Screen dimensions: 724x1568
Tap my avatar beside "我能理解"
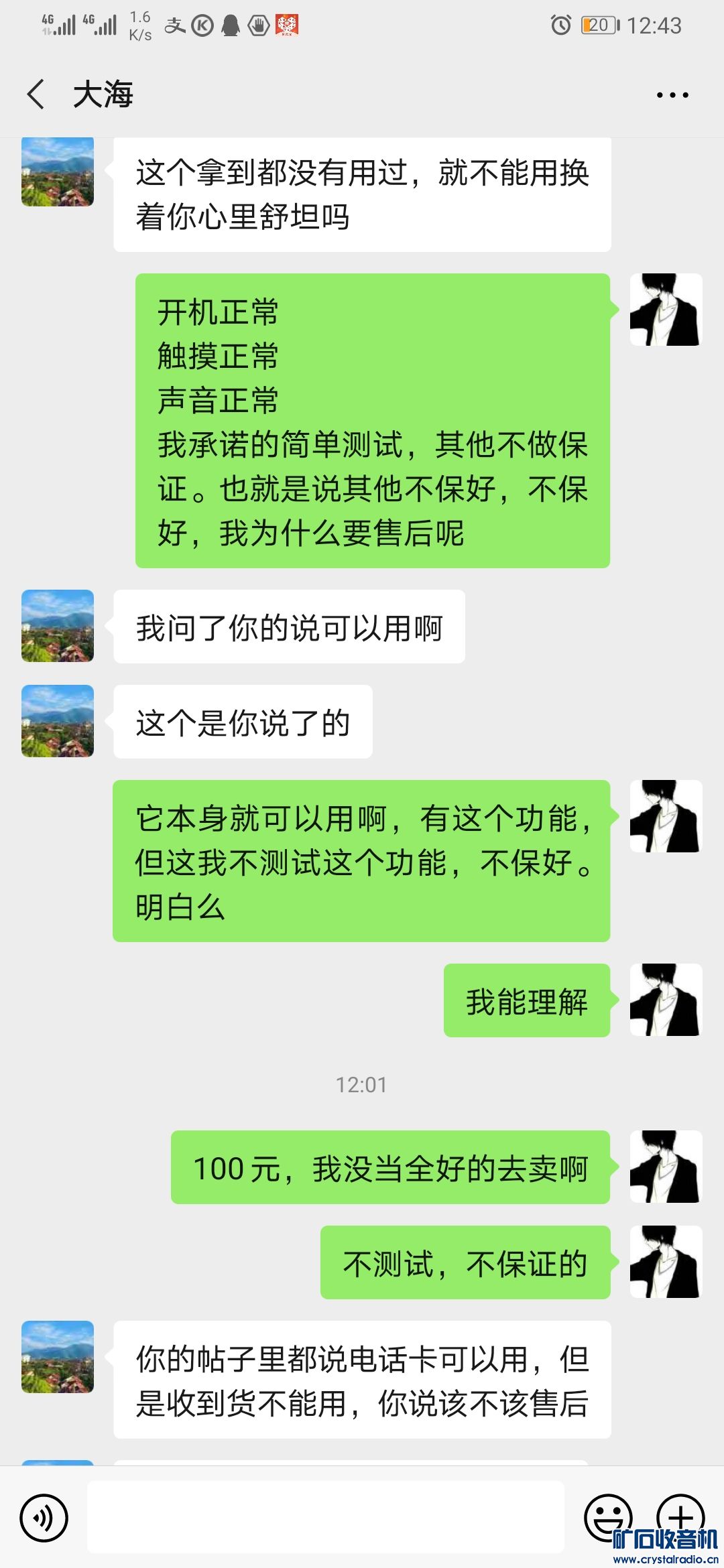666,1000
